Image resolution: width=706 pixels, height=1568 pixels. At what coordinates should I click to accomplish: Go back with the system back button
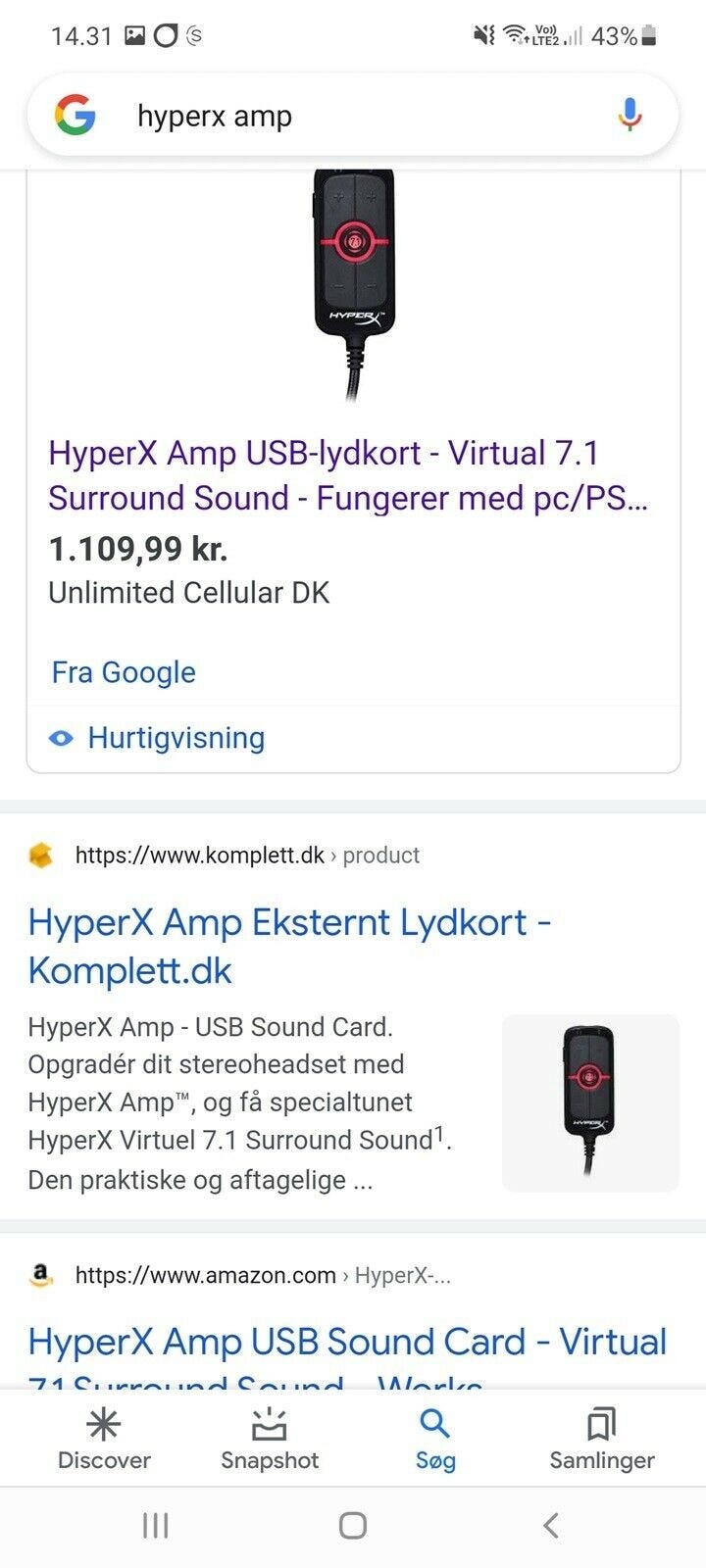pos(550,1525)
